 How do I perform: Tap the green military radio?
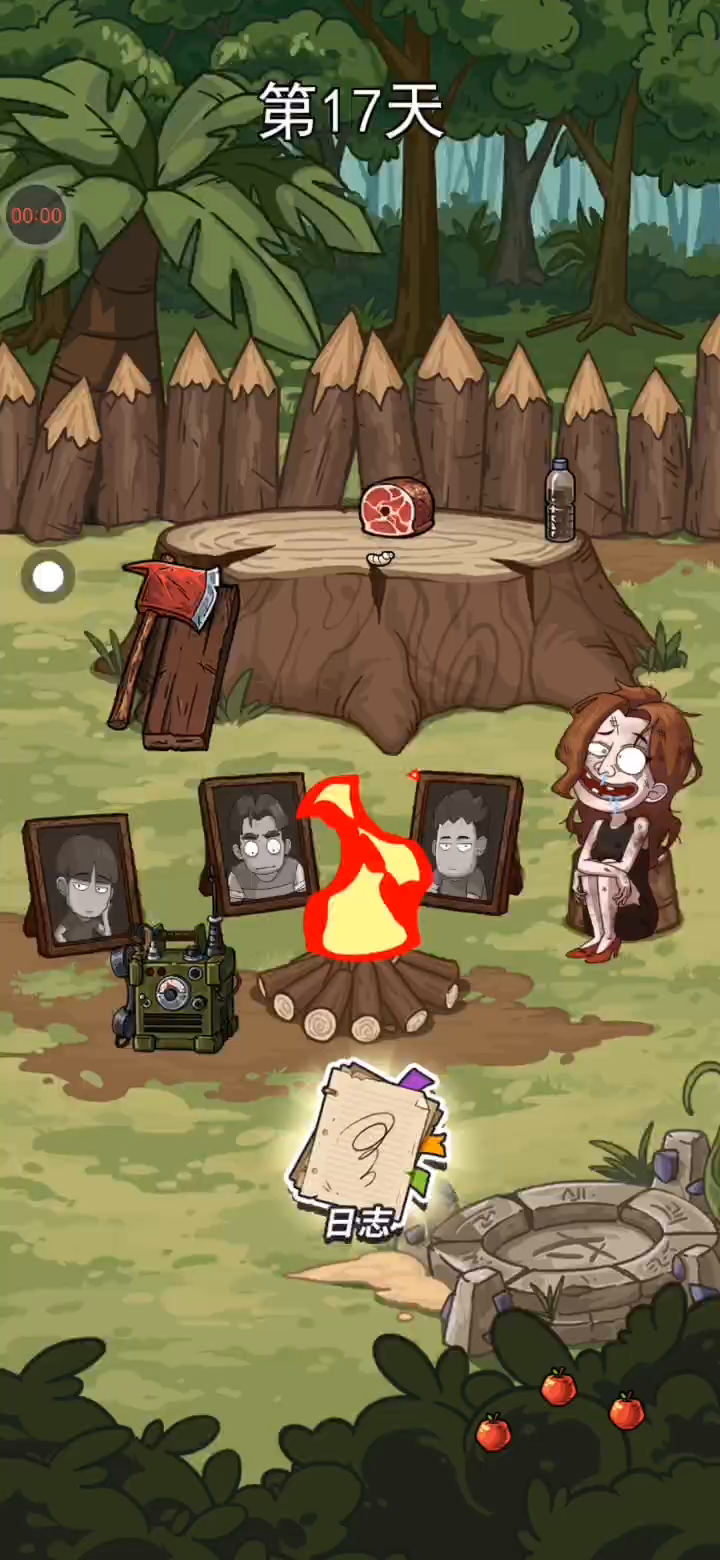tap(180, 990)
